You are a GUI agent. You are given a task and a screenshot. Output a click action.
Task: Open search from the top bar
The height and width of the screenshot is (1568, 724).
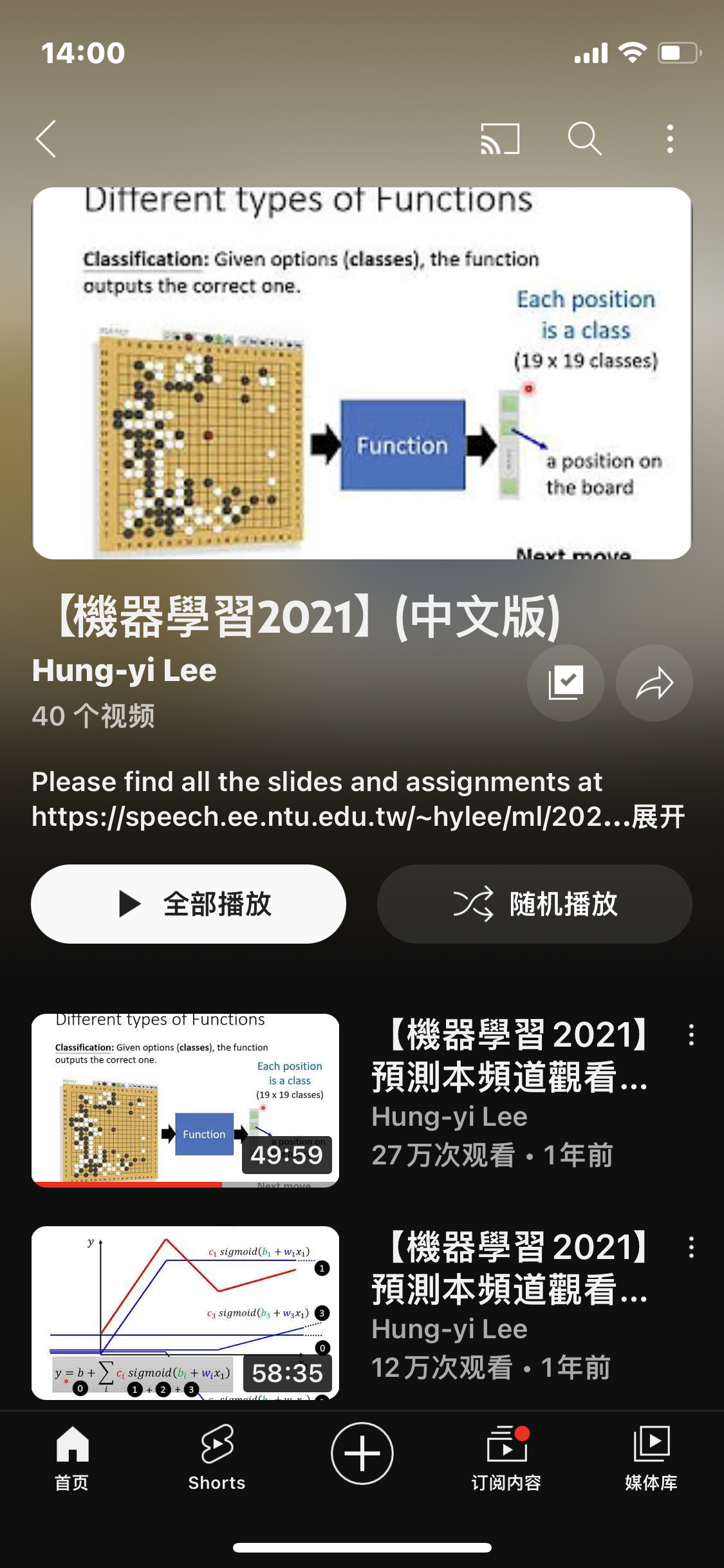[x=584, y=138]
